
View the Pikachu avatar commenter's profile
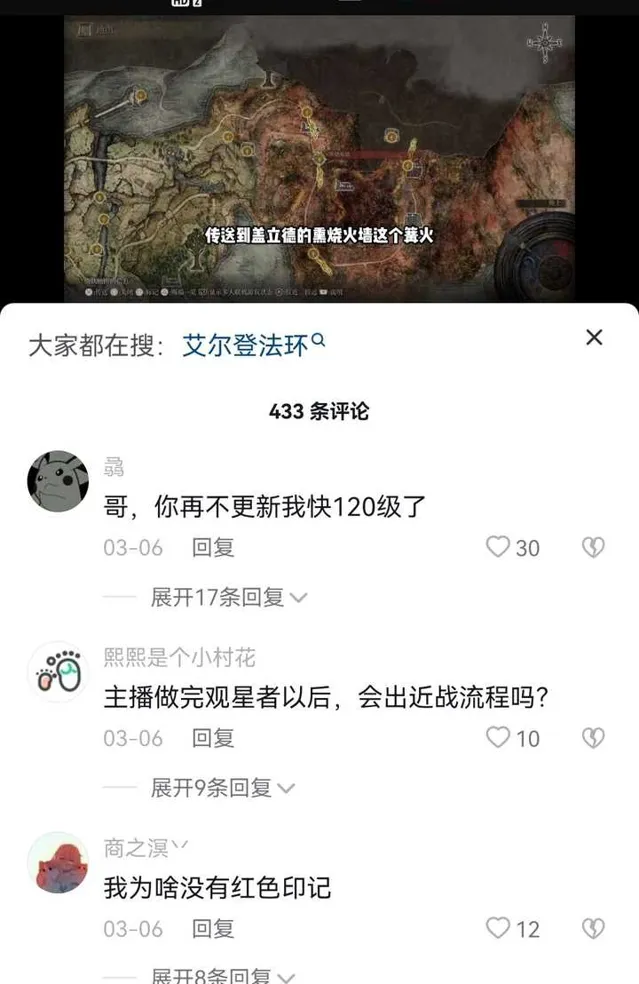tap(57, 480)
